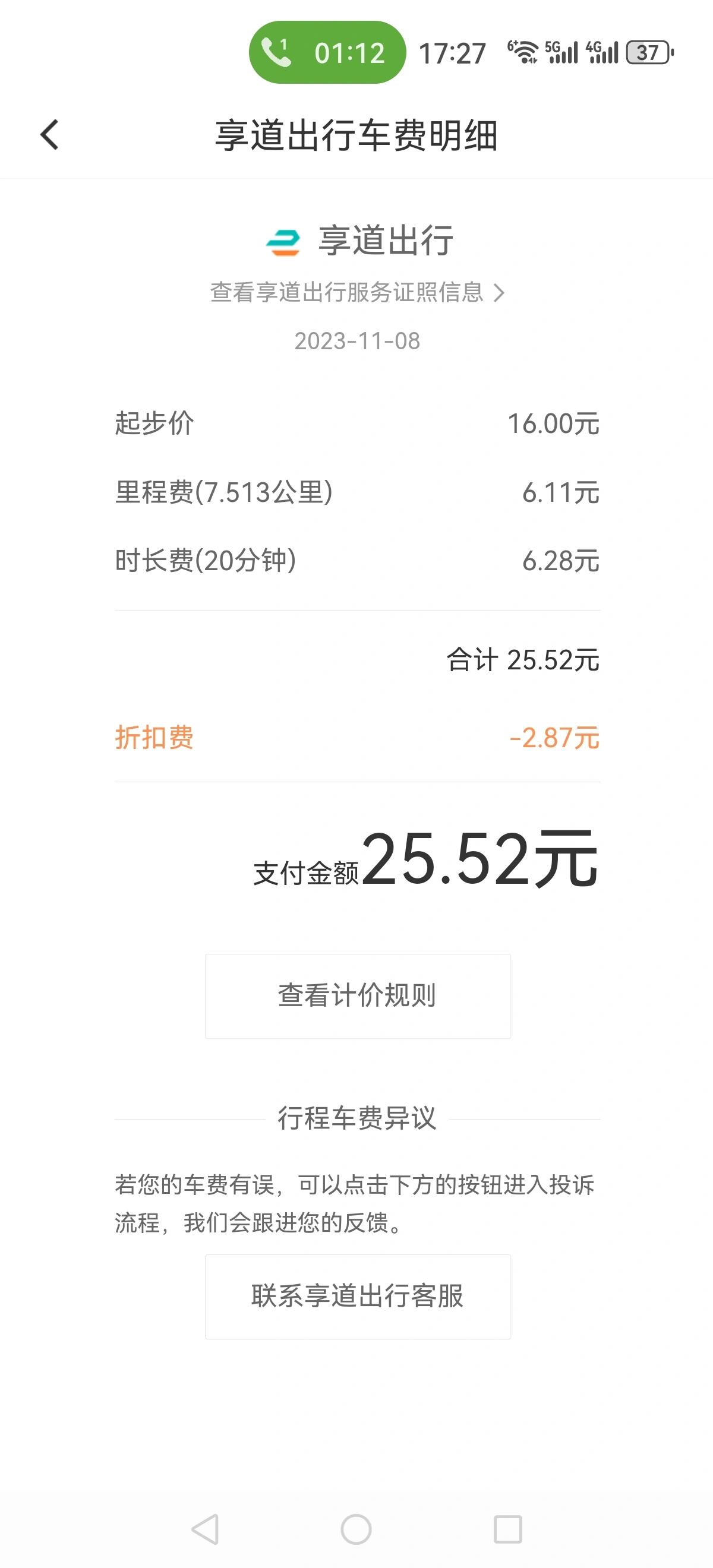Image resolution: width=713 pixels, height=1568 pixels.
Task: Go back using the top-left arrow
Action: (x=50, y=134)
